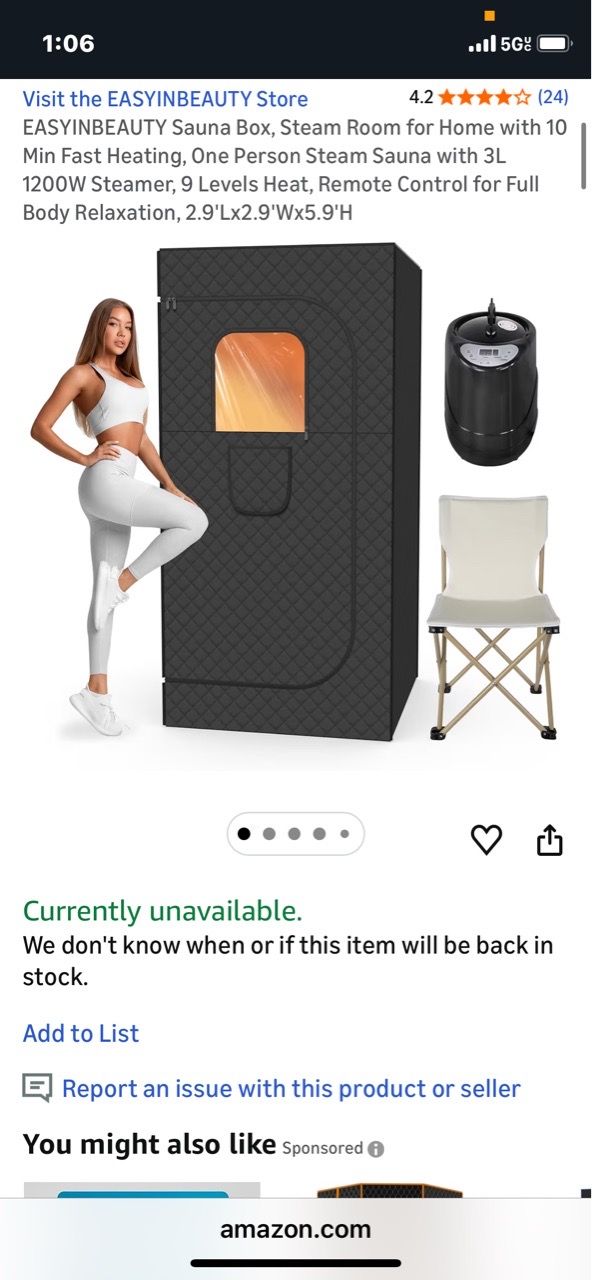592x1280 pixels.
Task: Open the sponsored product with the orange-trimmed image
Action: click(x=390, y=1191)
